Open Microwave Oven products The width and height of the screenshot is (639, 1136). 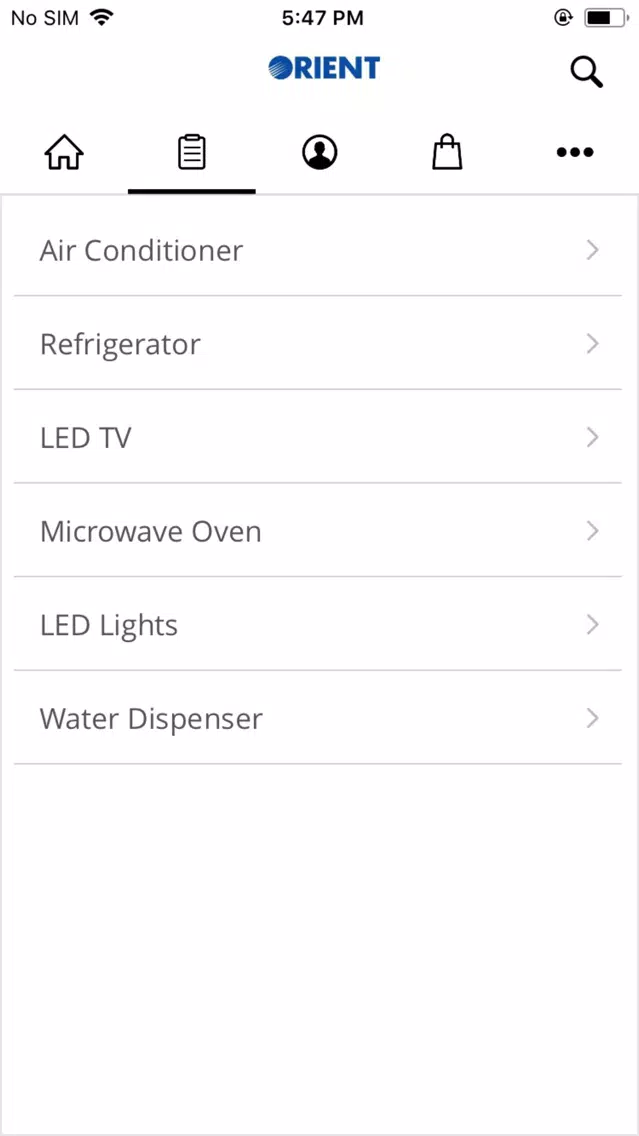tap(318, 530)
